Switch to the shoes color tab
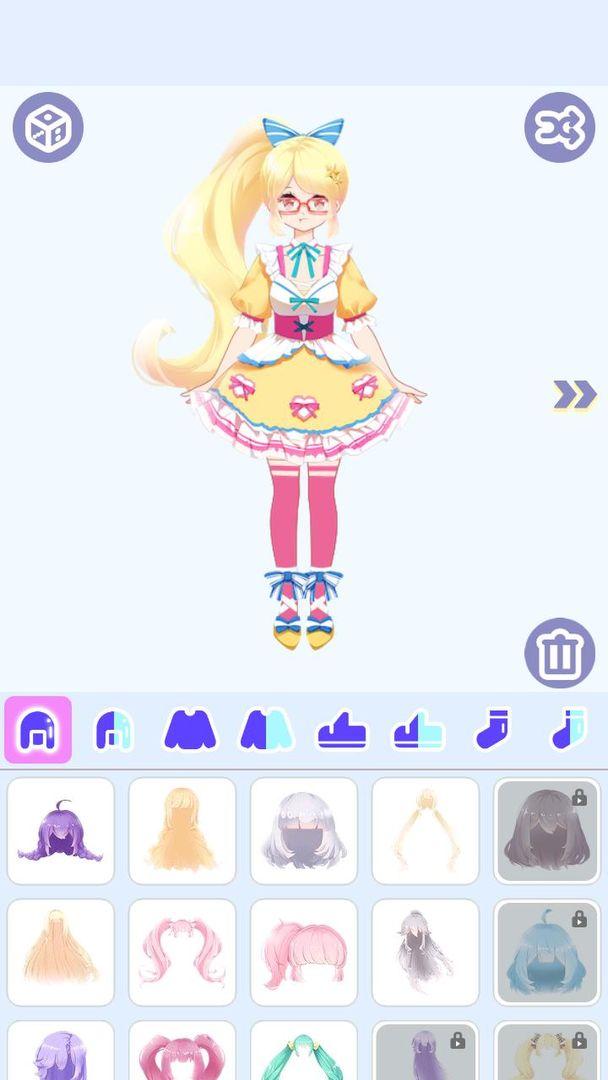This screenshot has height=1080, width=608. [x=418, y=730]
